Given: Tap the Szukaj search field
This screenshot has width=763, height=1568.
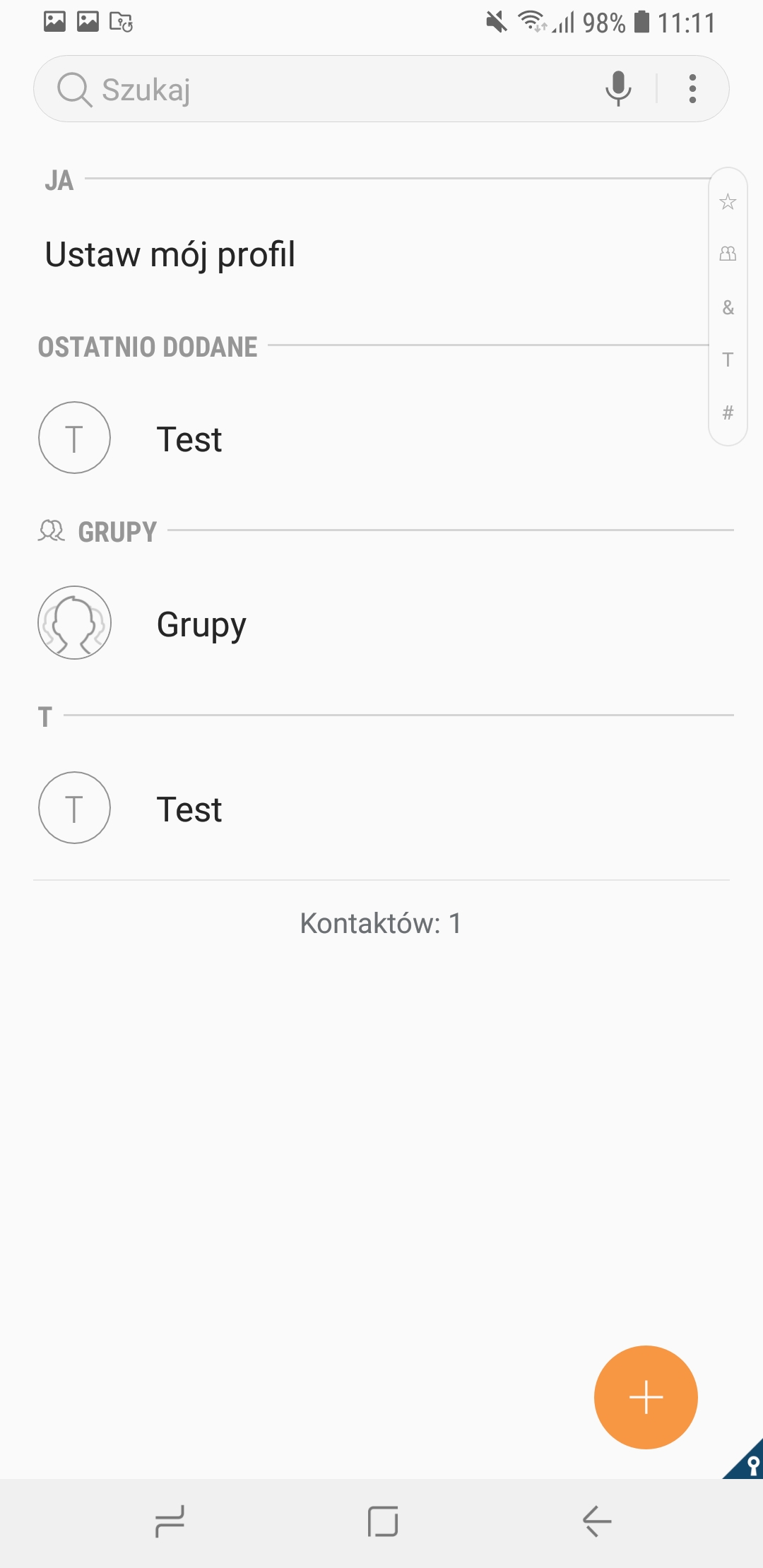Looking at the screenshot, I should (325, 89).
